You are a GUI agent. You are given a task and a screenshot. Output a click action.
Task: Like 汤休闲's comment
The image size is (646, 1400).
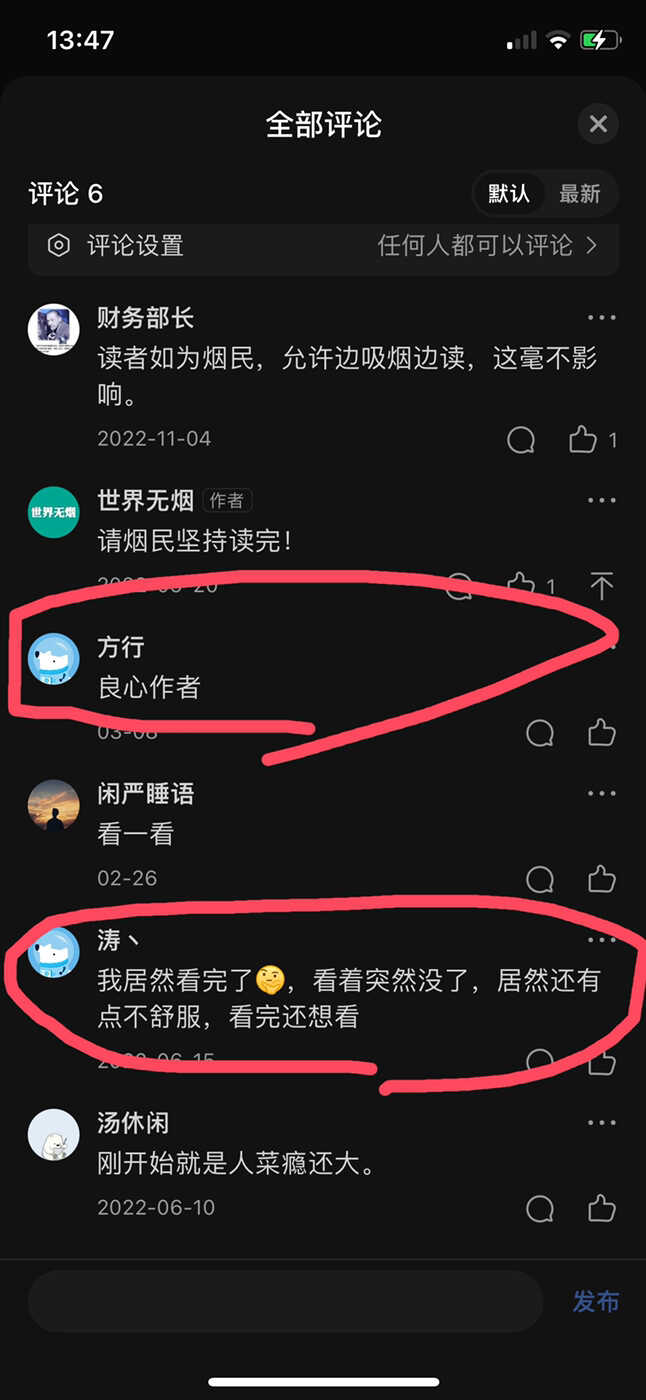coord(601,1208)
